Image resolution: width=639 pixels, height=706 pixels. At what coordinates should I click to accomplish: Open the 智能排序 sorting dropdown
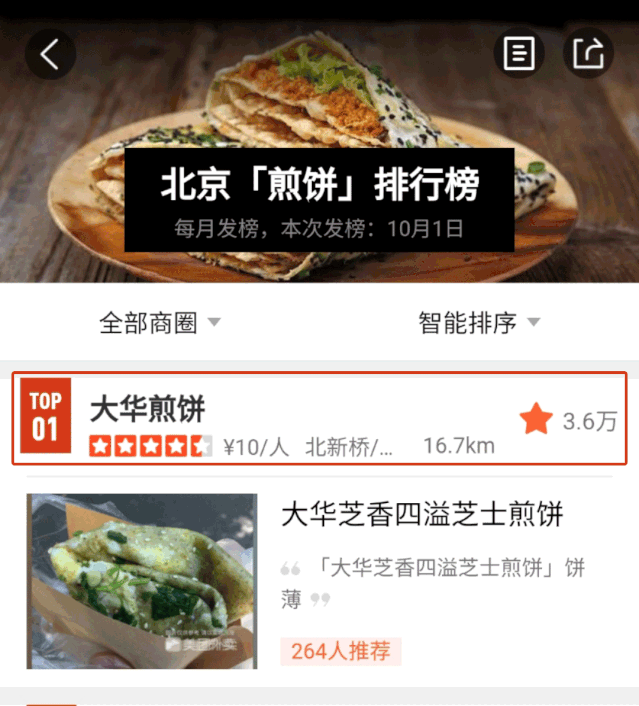479,323
